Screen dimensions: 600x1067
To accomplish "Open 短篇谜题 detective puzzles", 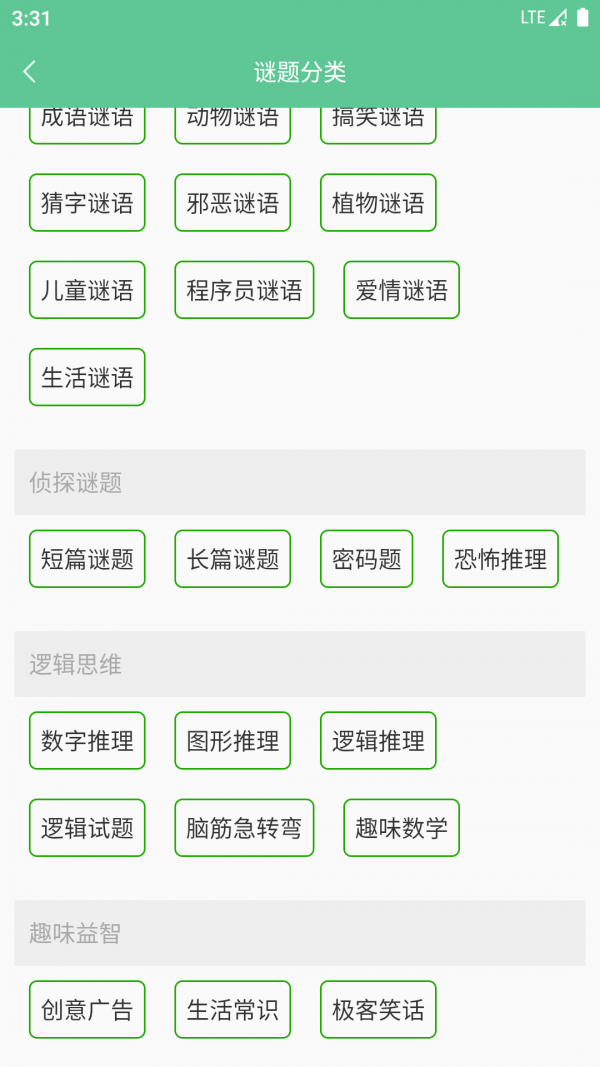I will 87,559.
